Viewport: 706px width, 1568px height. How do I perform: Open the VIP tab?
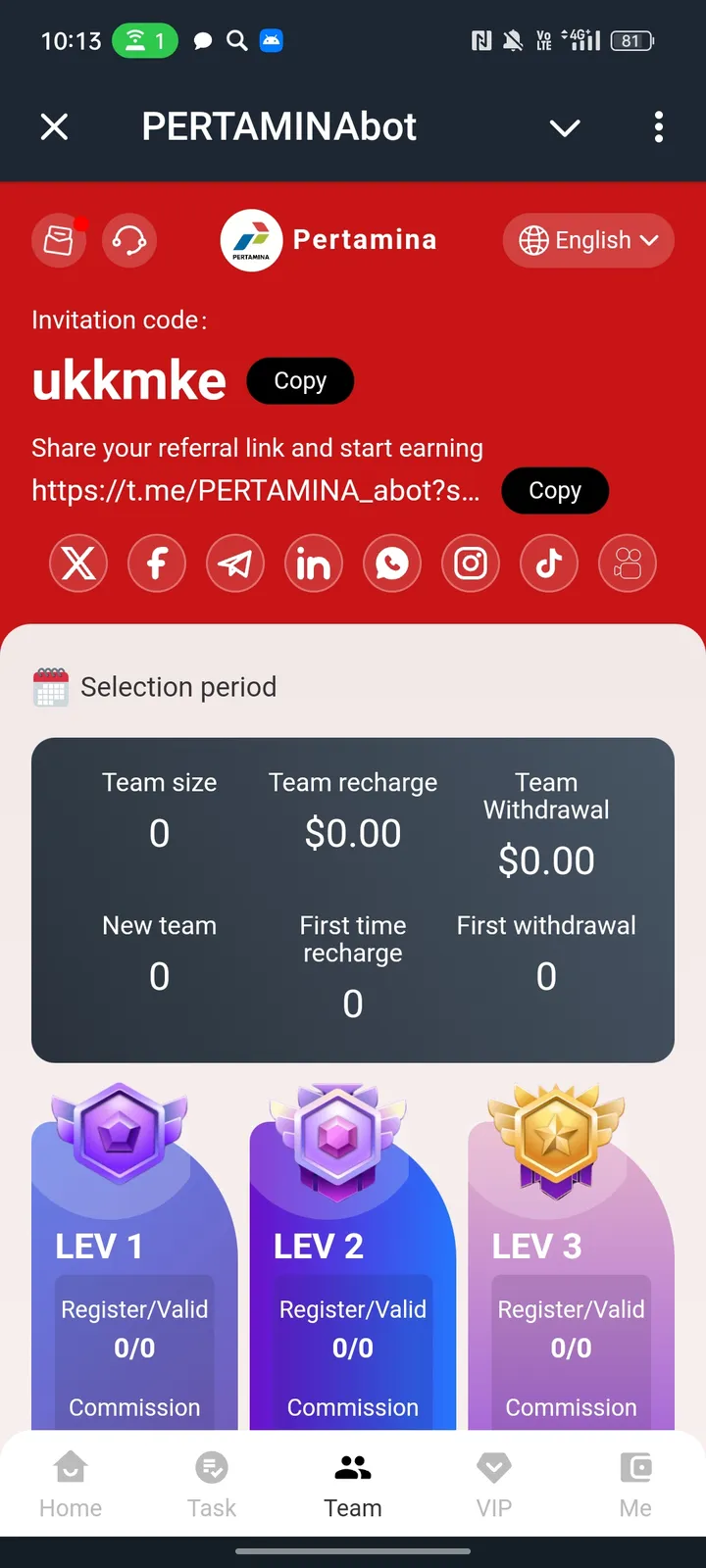pos(494,1485)
